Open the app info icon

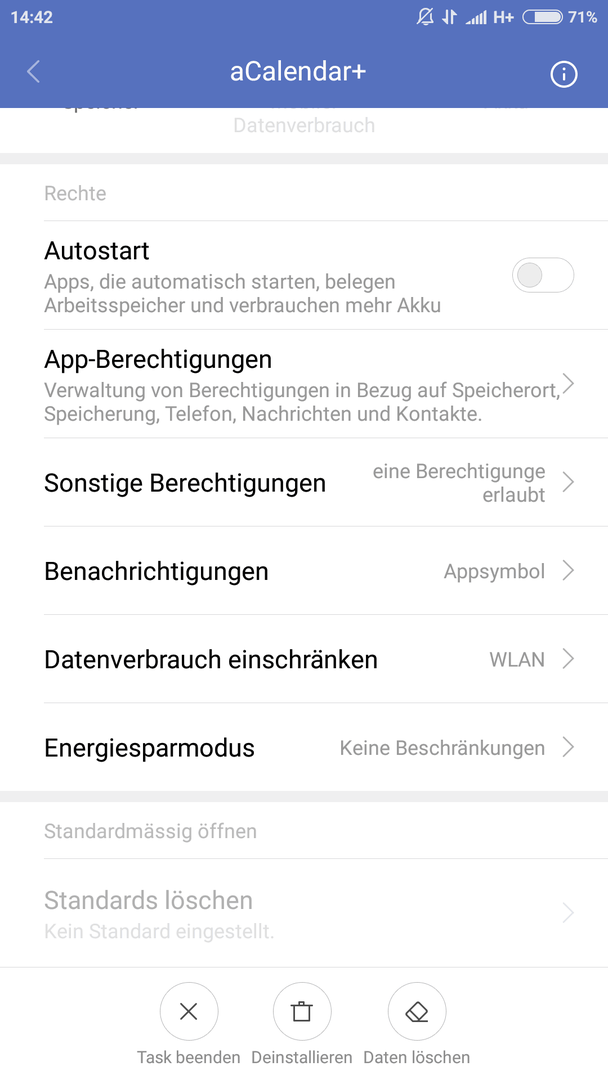(x=563, y=74)
